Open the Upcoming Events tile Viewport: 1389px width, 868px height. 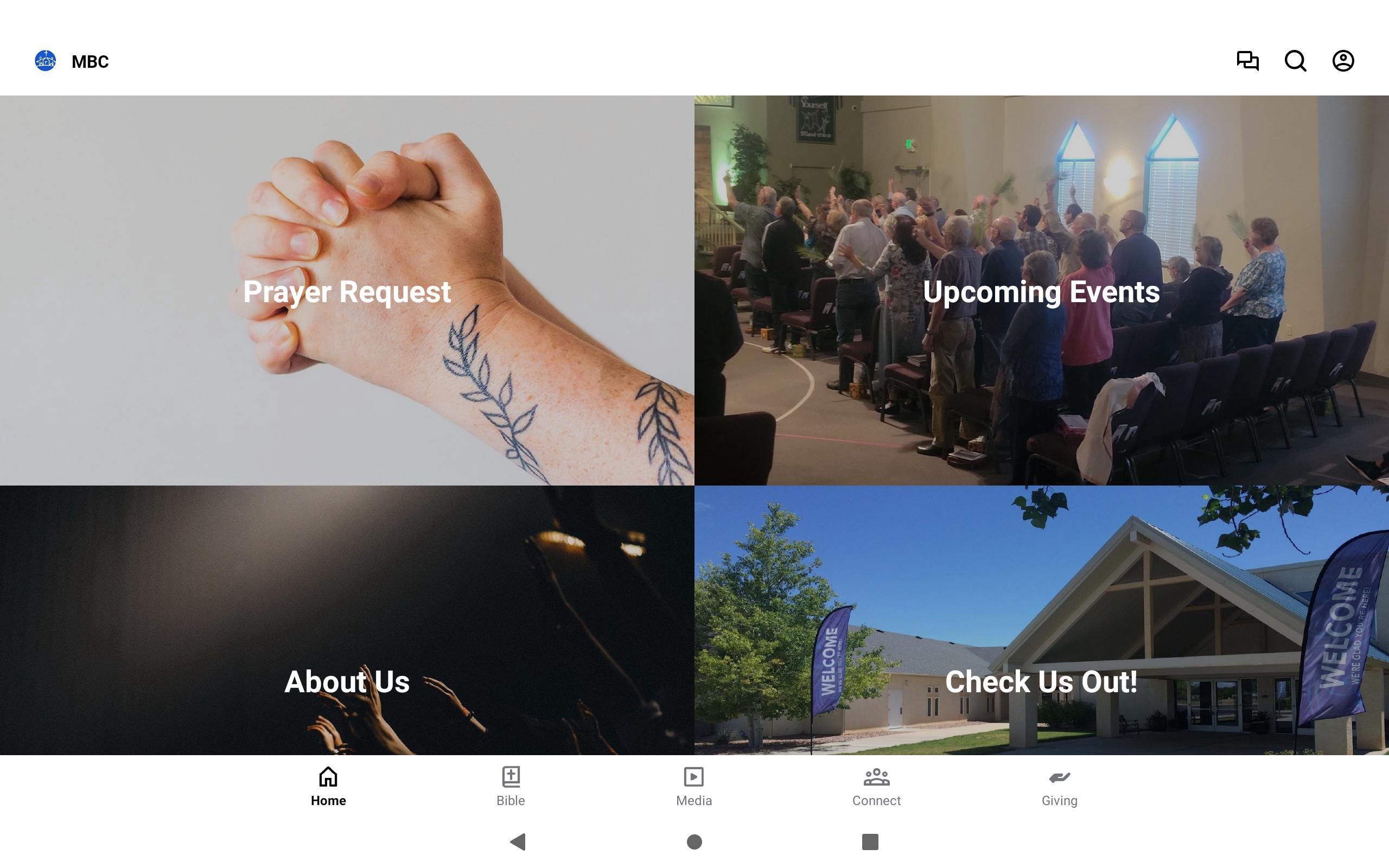coord(1041,290)
